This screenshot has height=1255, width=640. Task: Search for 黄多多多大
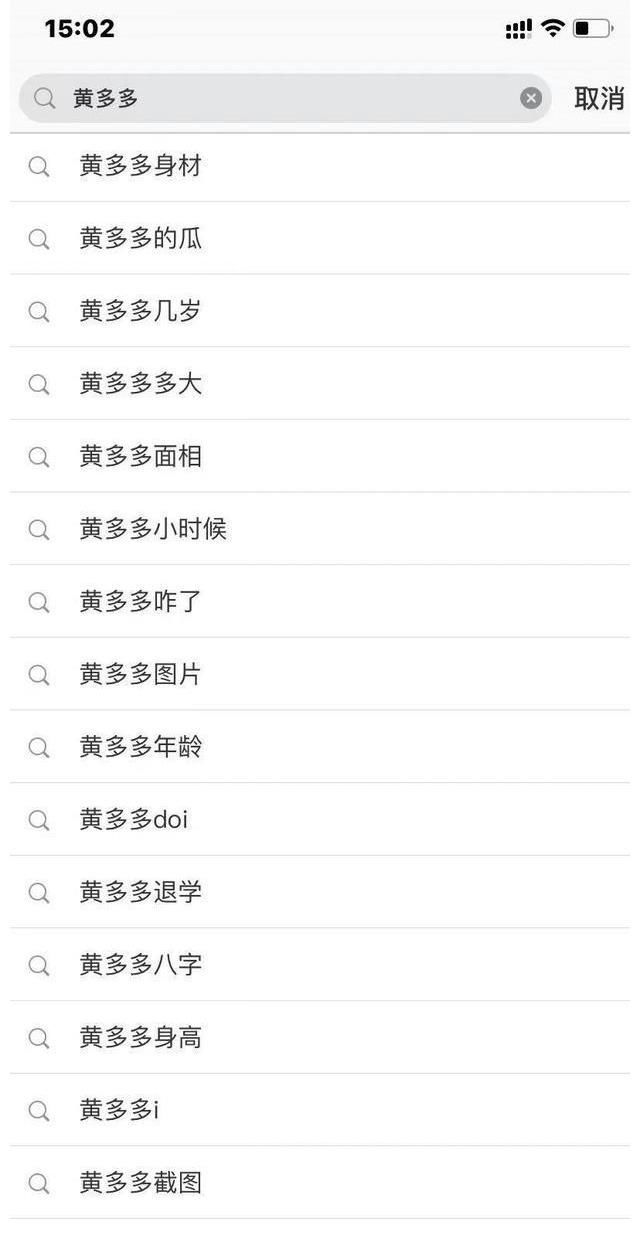click(x=141, y=384)
